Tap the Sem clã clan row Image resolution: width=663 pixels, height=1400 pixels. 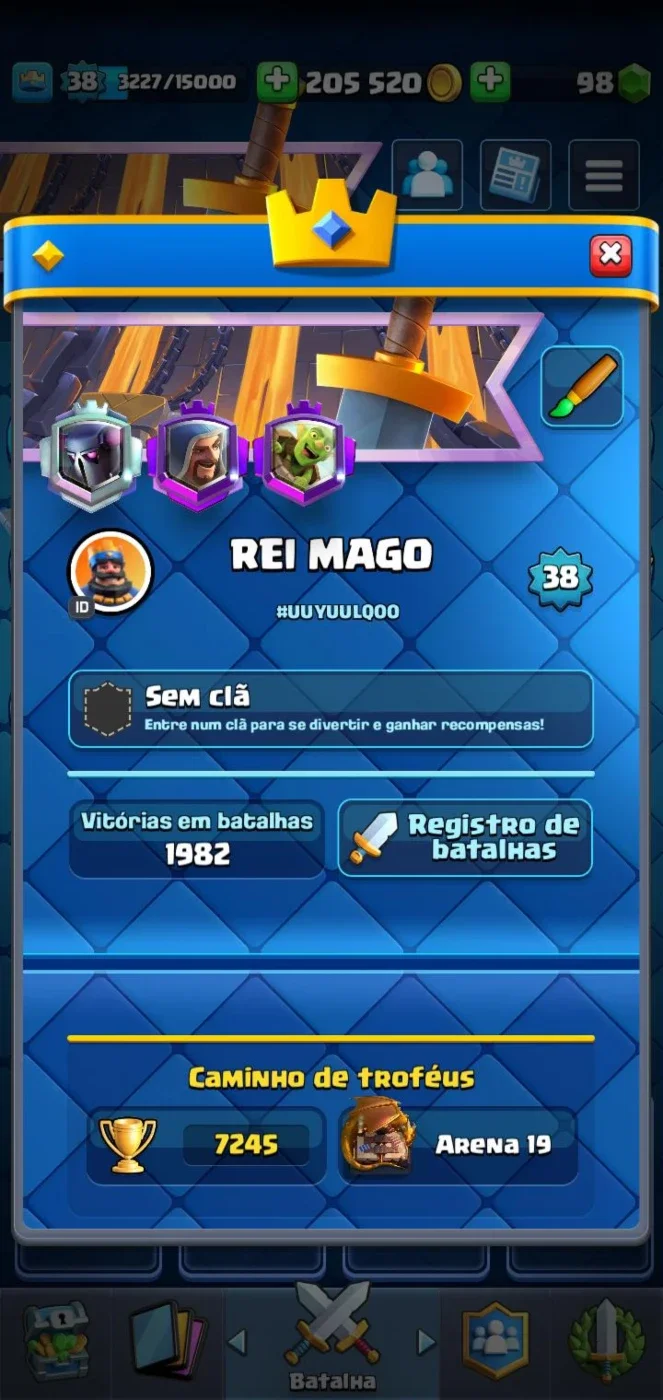point(331,709)
